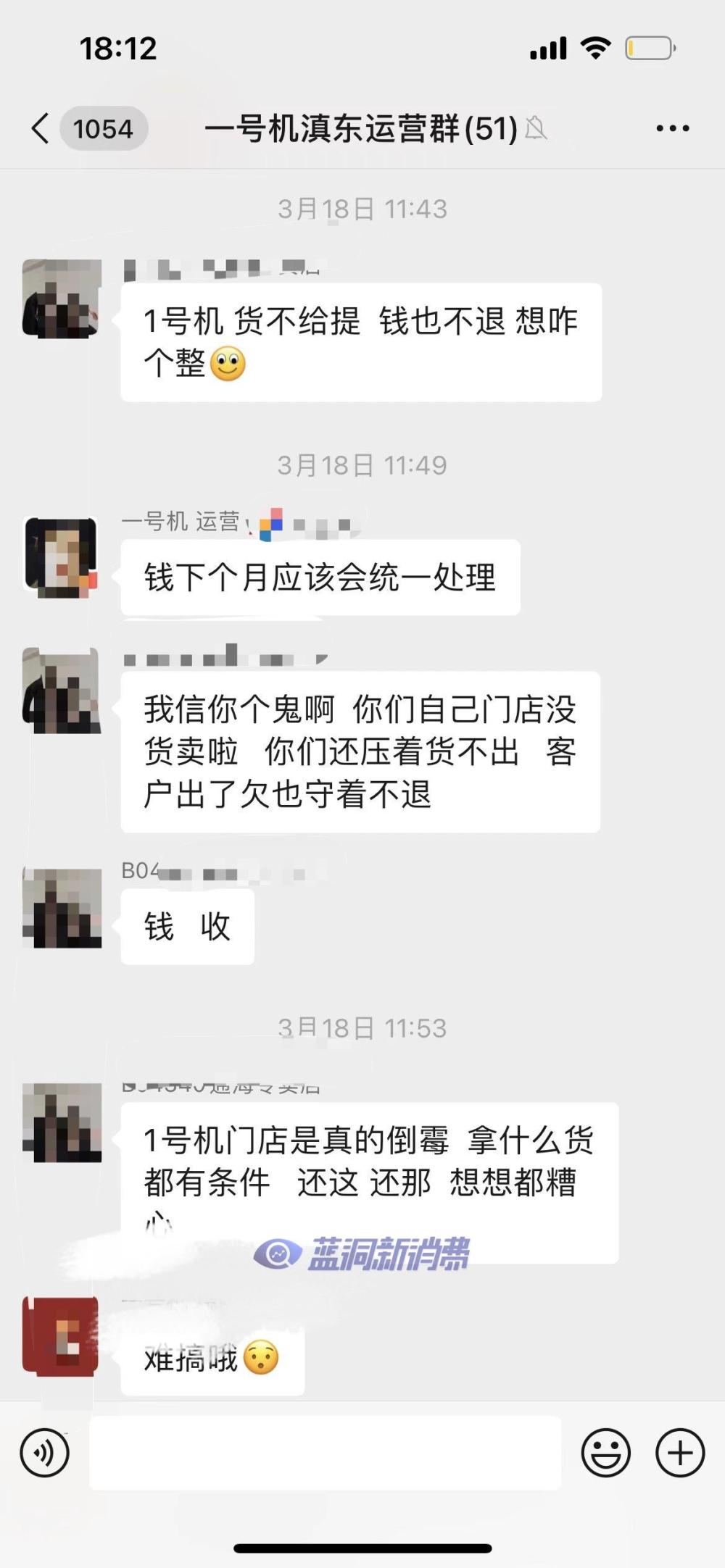Tap the text input field to type
The width and height of the screenshot is (725, 1568).
tap(326, 1453)
